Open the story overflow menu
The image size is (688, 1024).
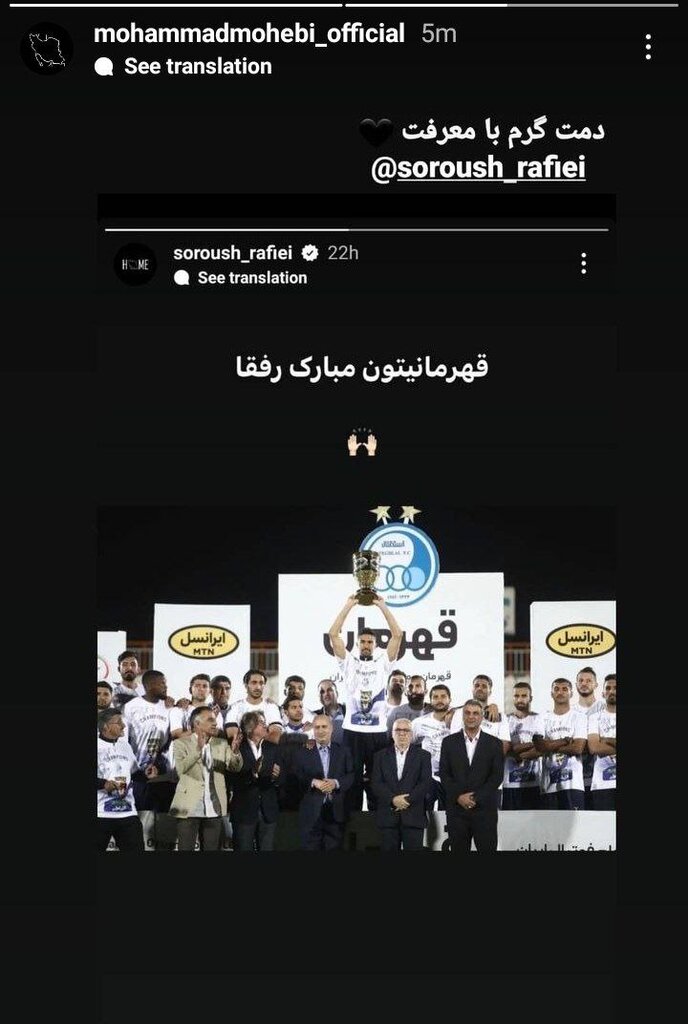pos(649,47)
